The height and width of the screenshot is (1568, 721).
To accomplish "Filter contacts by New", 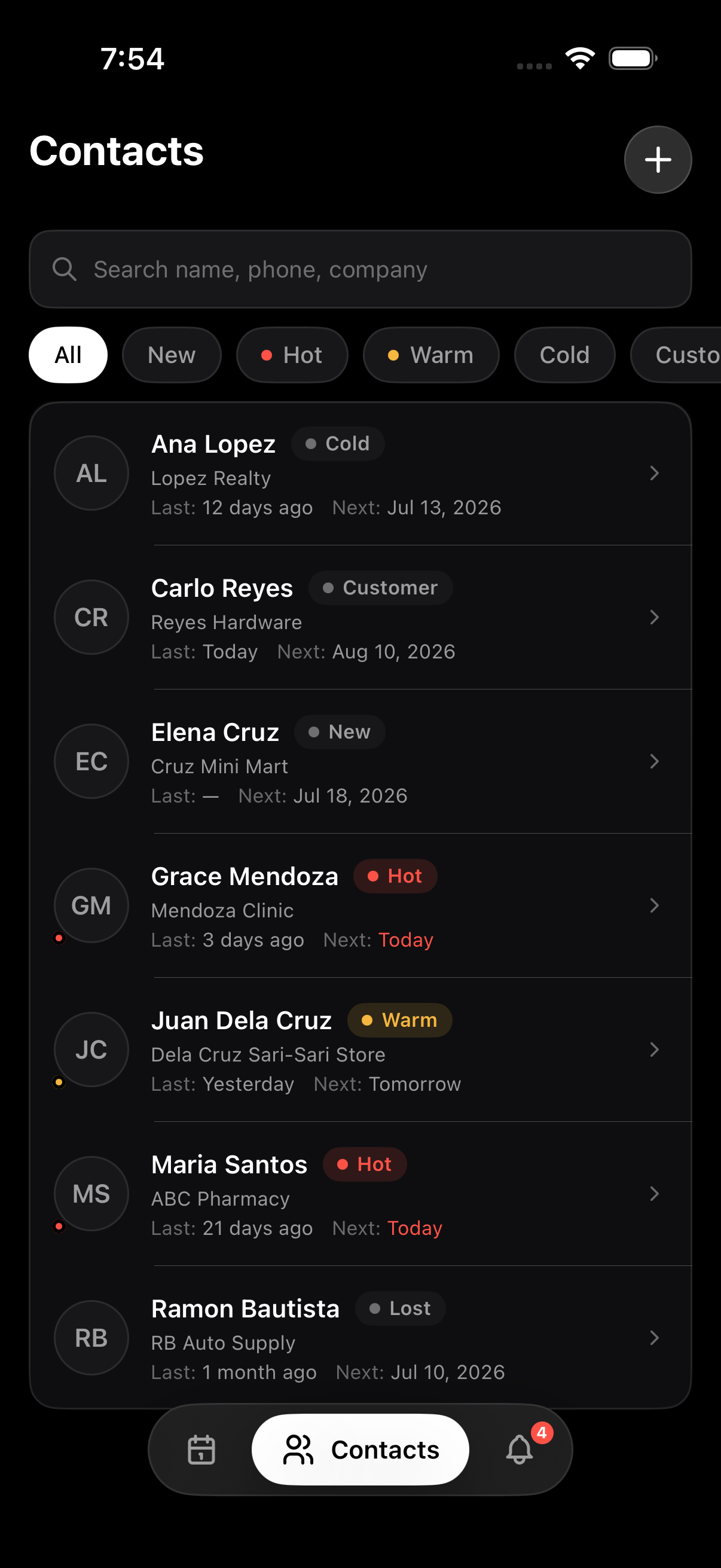I will coord(172,355).
